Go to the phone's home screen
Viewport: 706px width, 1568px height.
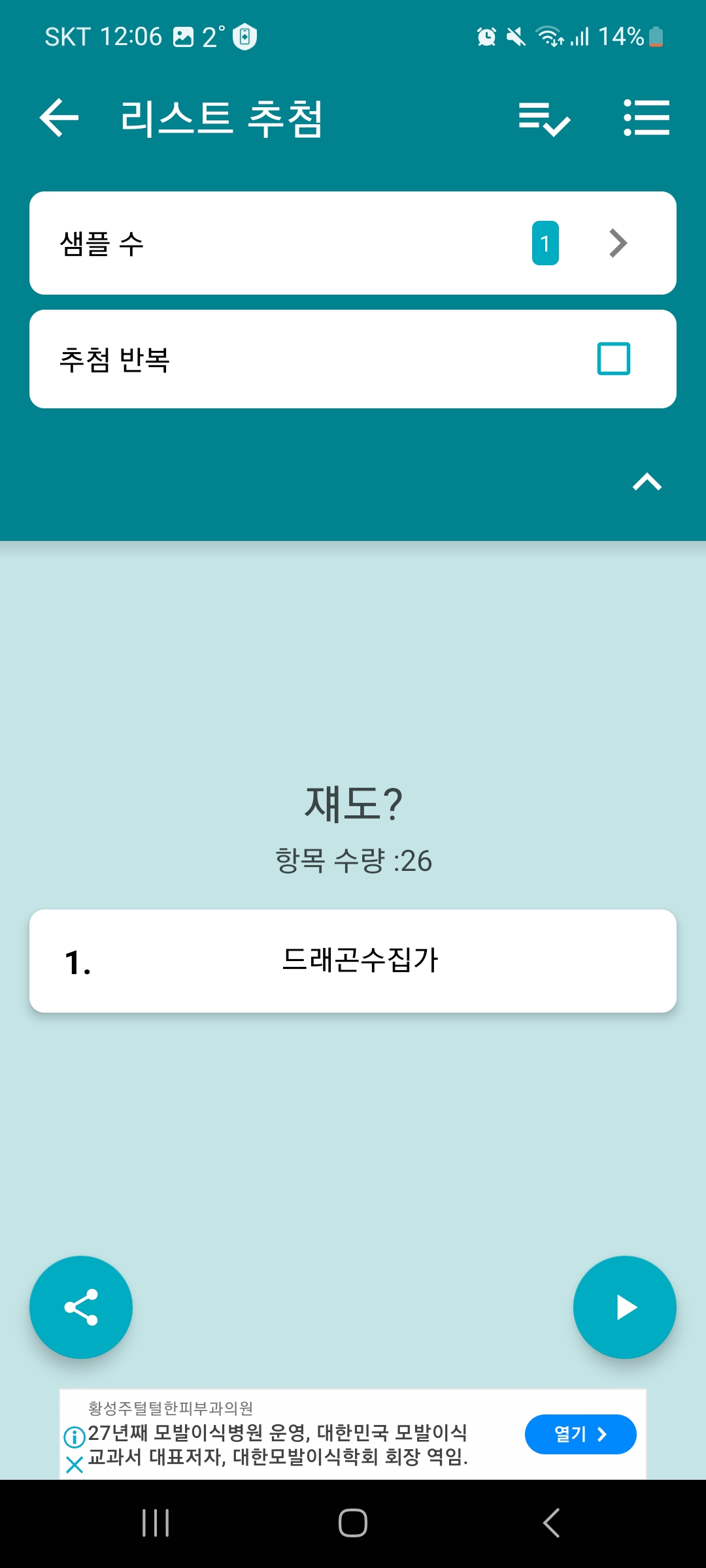point(353,1523)
